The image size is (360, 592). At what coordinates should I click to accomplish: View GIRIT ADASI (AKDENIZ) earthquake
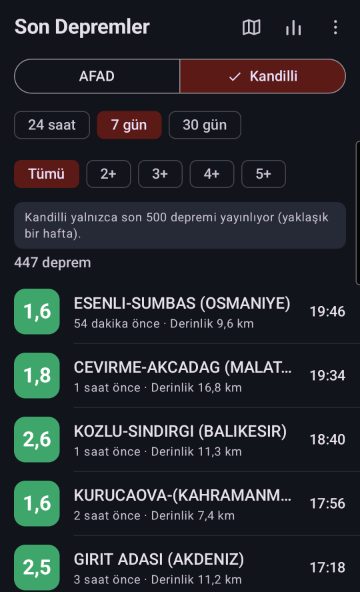coord(180,565)
